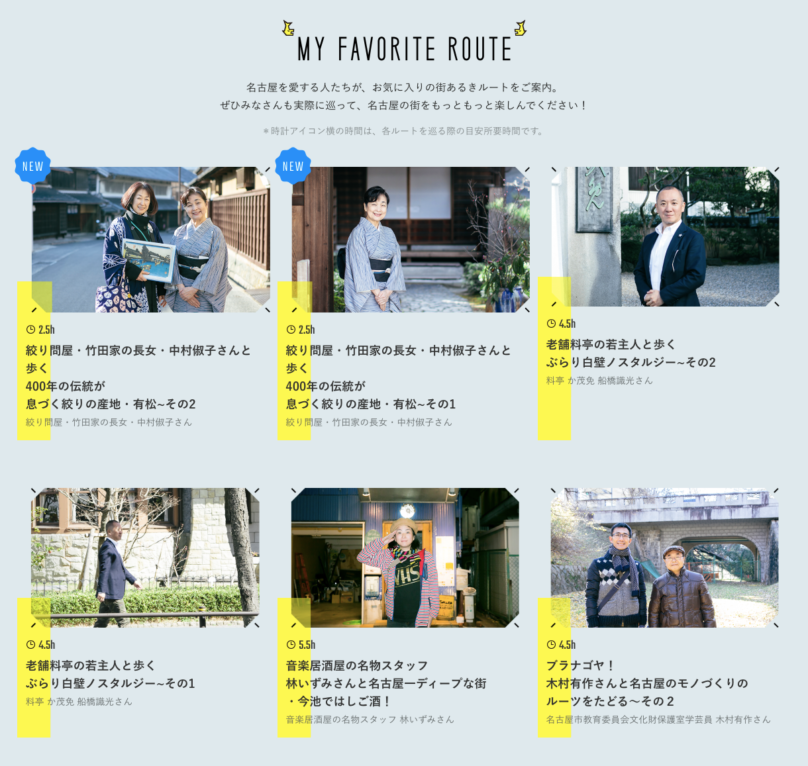808x766 pixels.
Task: Open the Arimatsu shibori route part 2 card
Action: point(150,240)
